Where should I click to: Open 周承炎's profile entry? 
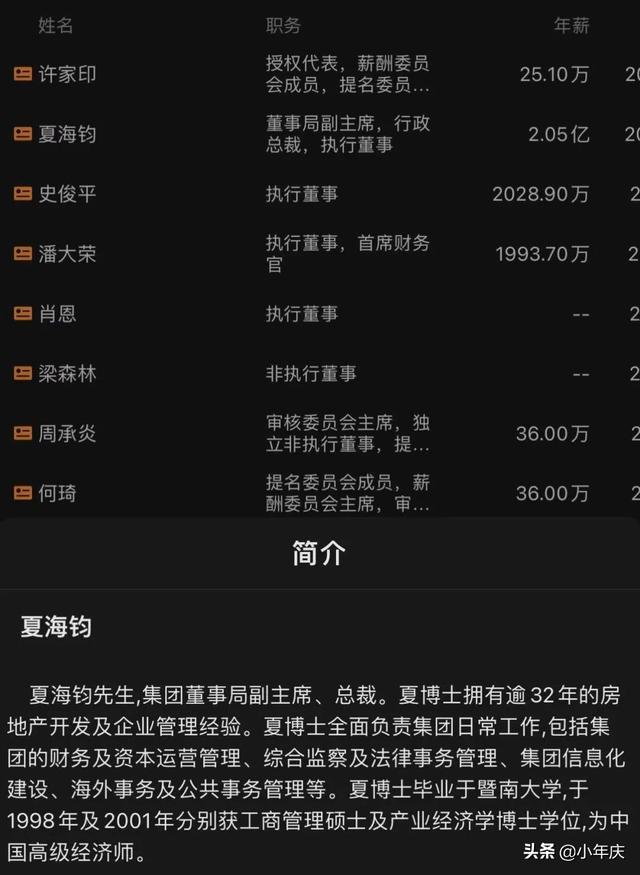[67, 434]
